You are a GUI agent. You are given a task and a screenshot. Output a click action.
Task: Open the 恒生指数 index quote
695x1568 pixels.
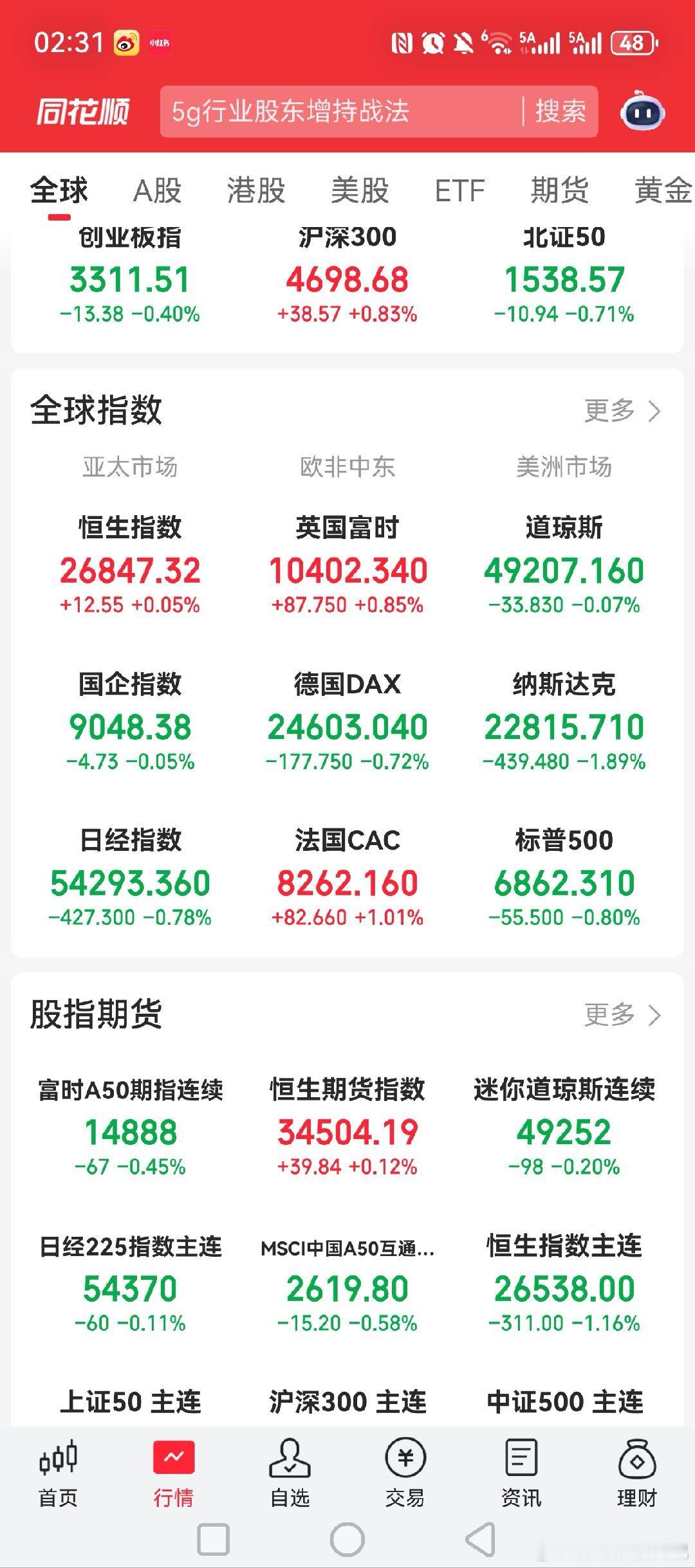(x=129, y=566)
